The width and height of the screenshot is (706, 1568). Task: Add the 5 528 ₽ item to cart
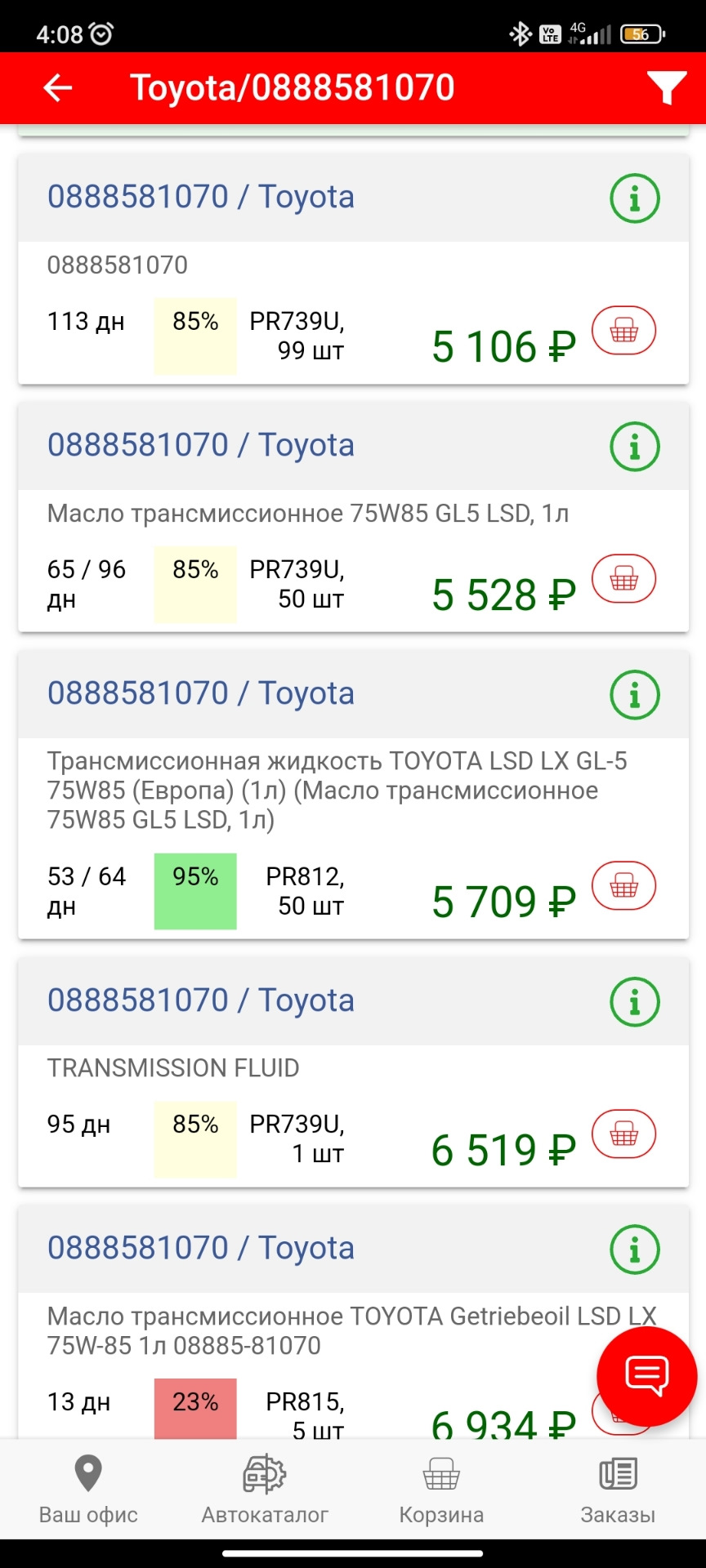point(625,577)
